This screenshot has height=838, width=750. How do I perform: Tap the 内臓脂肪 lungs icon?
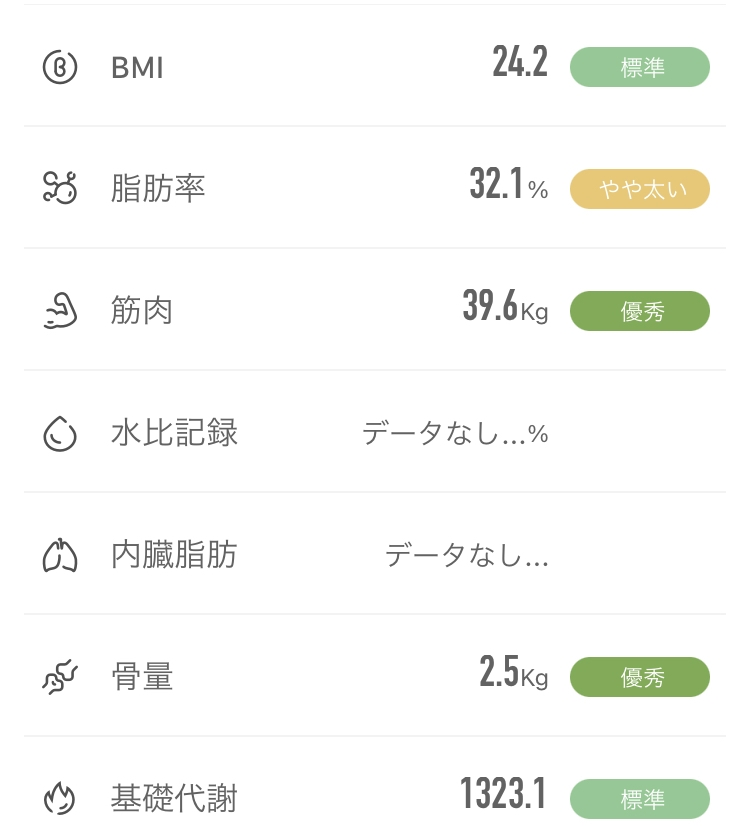click(60, 555)
